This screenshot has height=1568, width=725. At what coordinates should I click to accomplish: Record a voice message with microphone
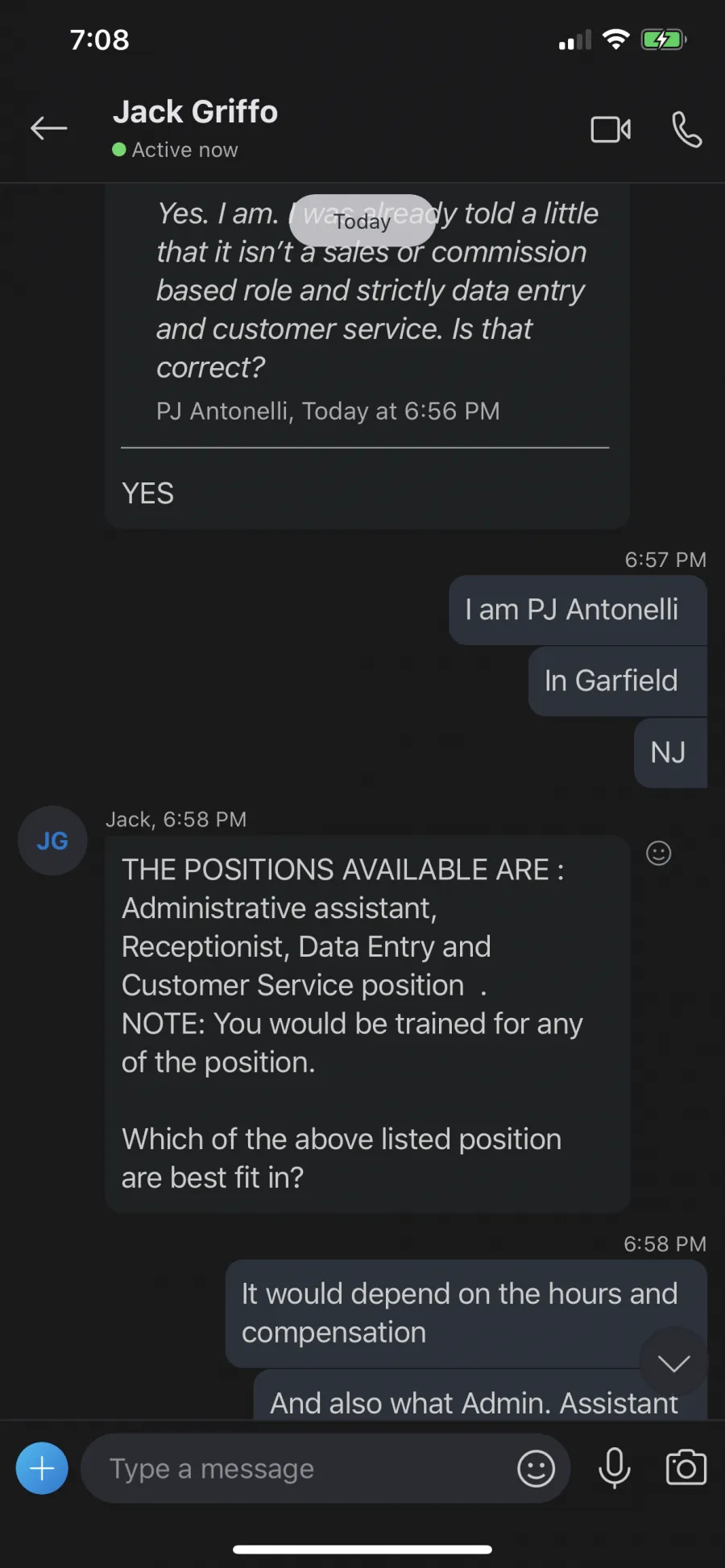(614, 1468)
